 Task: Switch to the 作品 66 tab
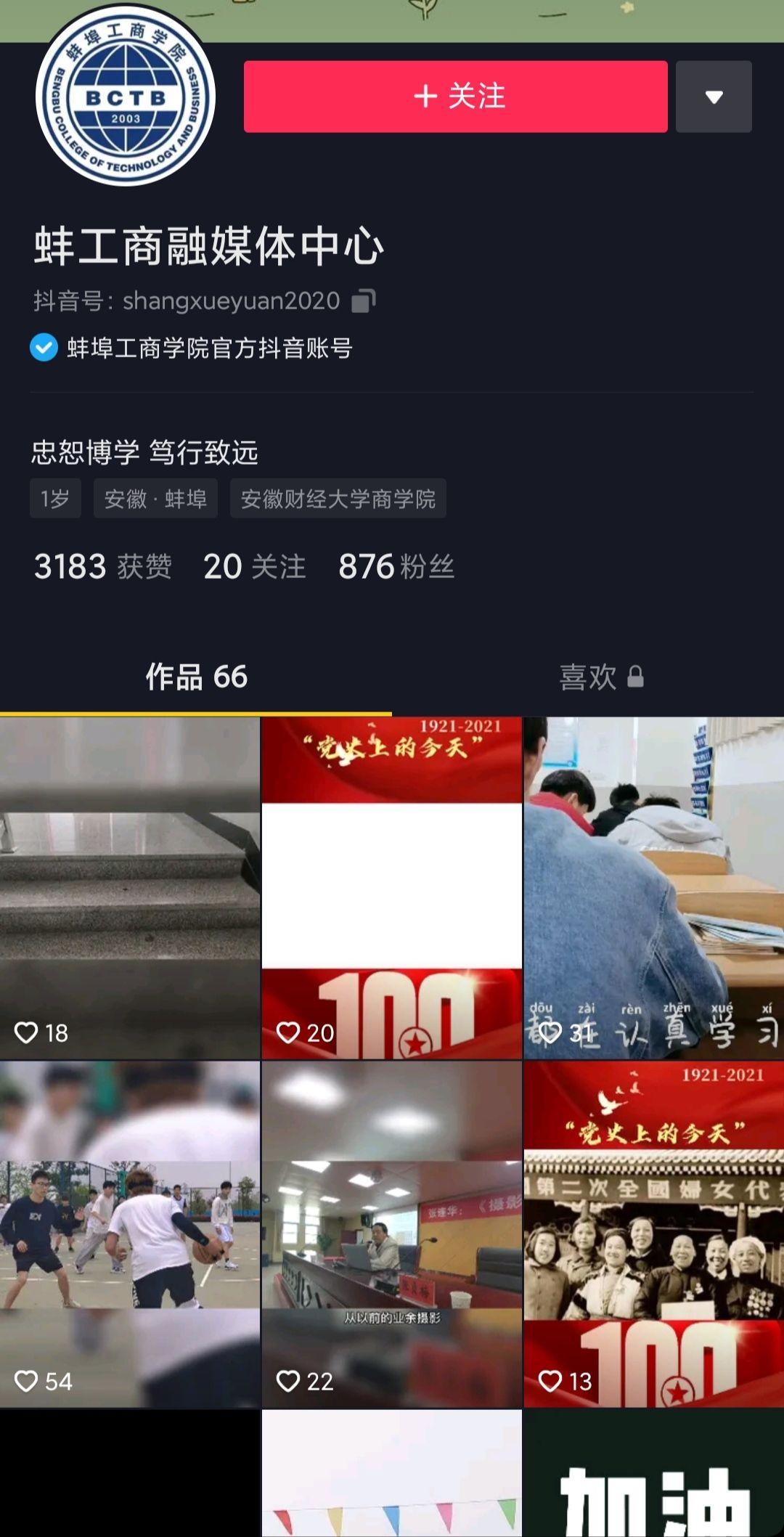[196, 677]
